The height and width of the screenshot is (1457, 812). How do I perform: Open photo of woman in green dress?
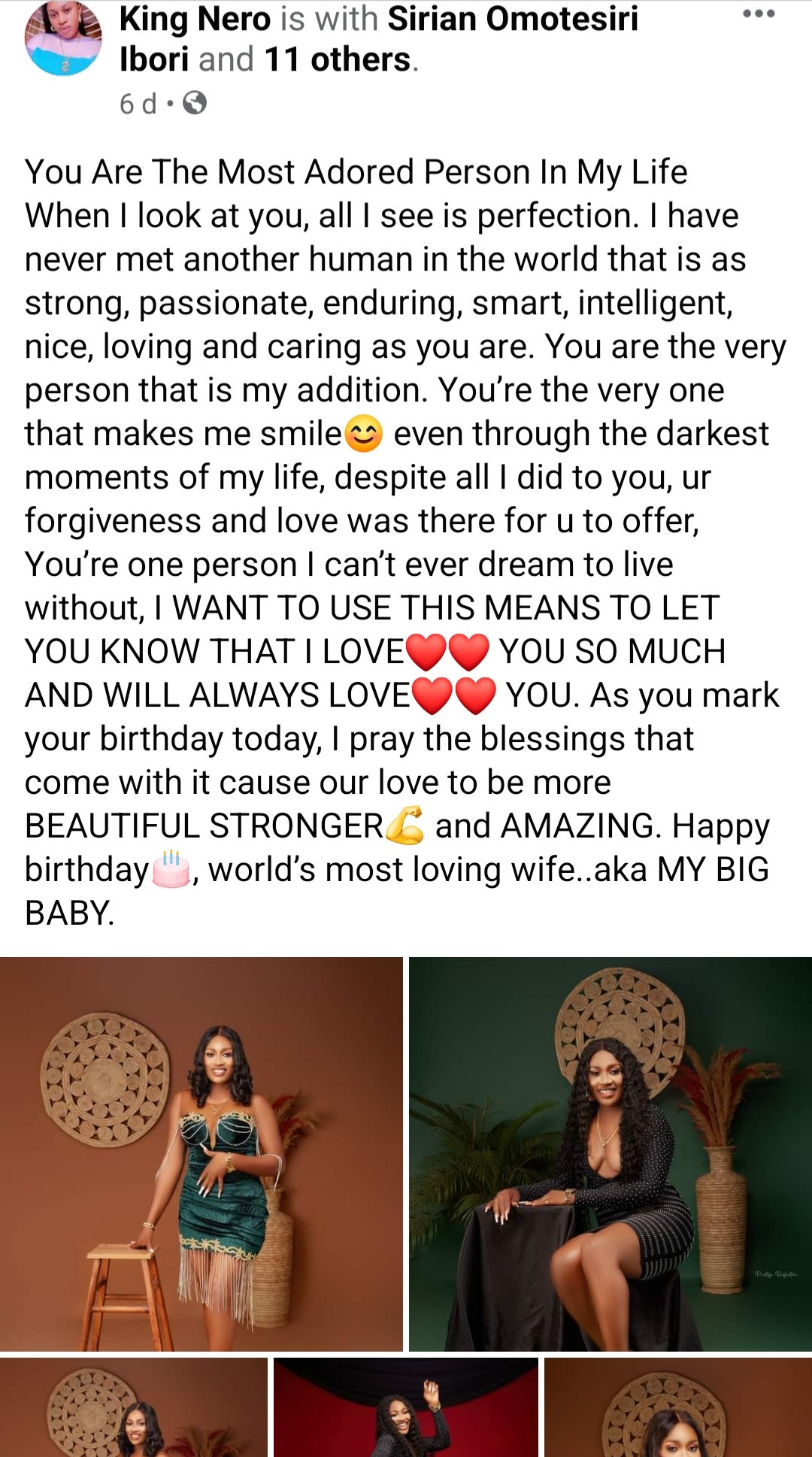pyautogui.click(x=201, y=1153)
